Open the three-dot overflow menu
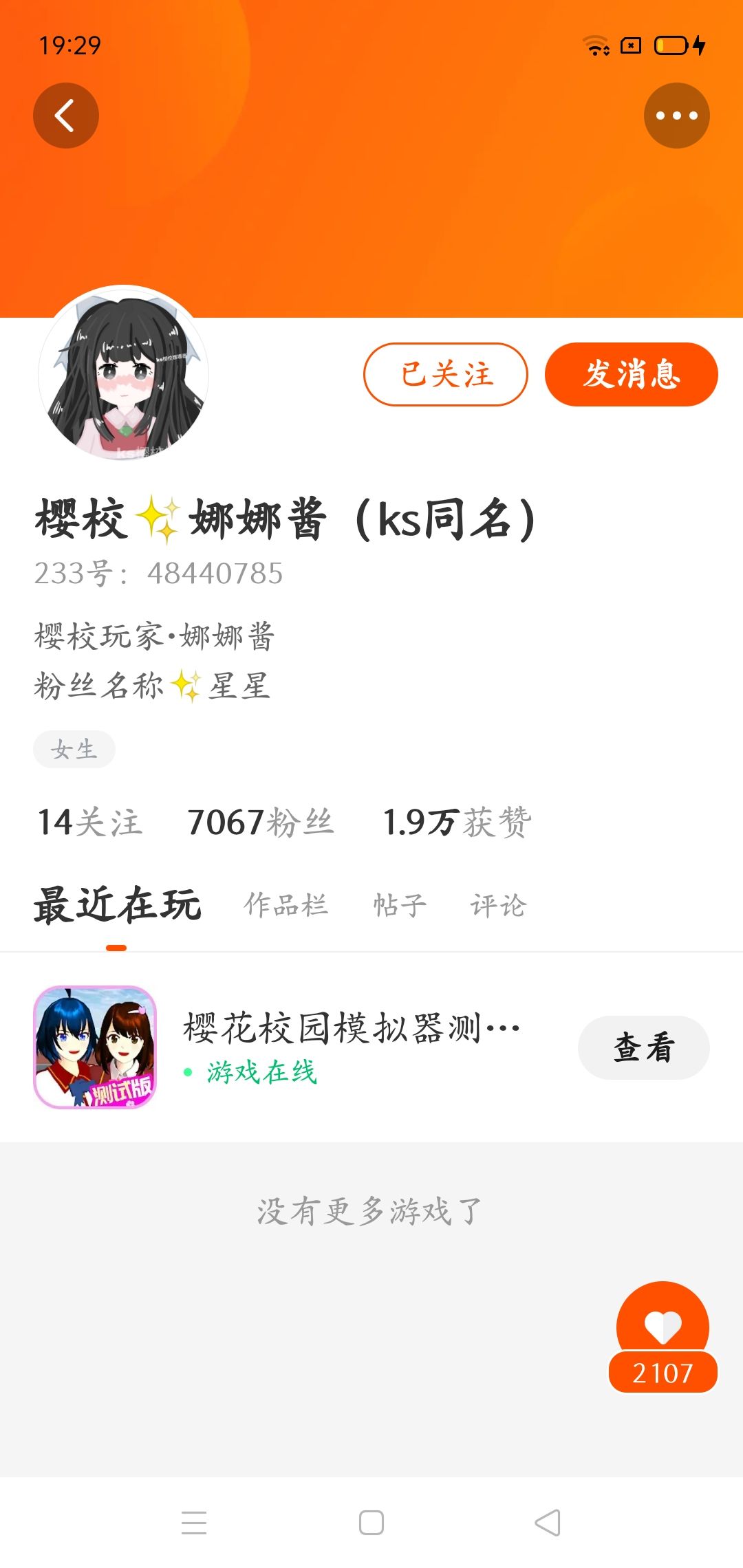 tap(676, 116)
